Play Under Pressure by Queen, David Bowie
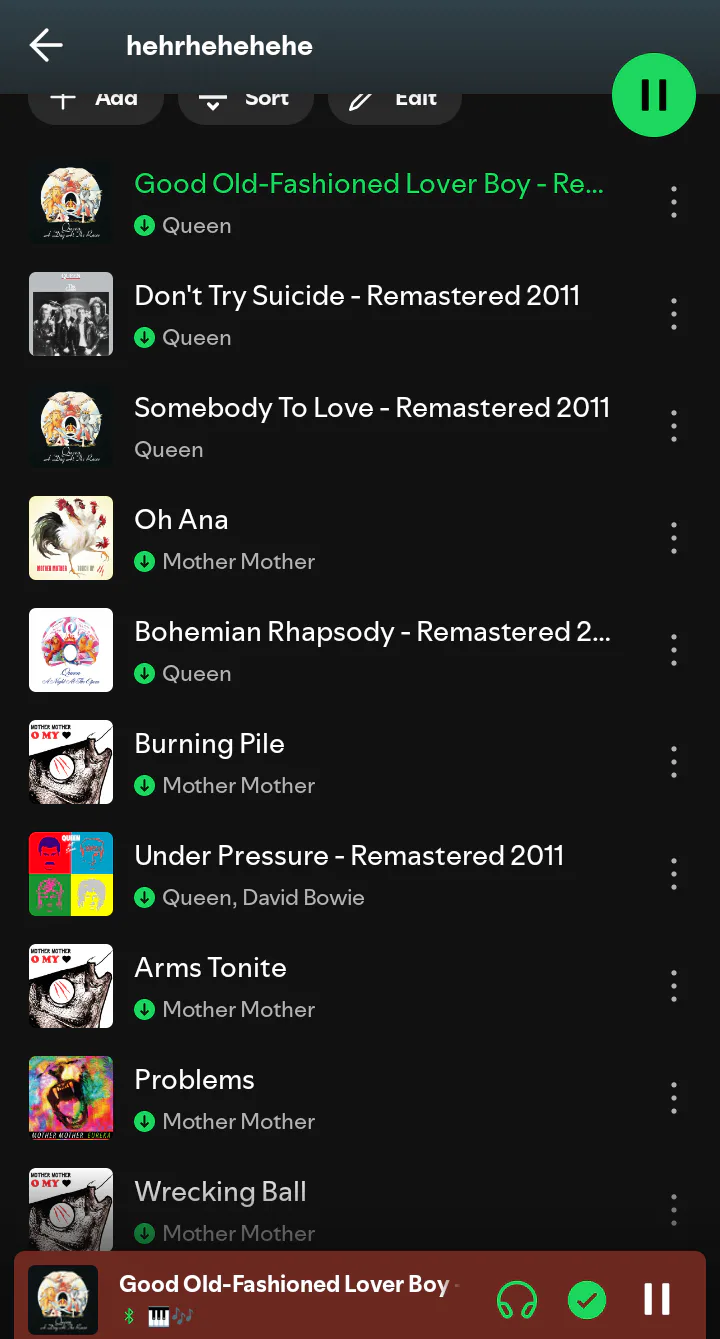 [340, 874]
